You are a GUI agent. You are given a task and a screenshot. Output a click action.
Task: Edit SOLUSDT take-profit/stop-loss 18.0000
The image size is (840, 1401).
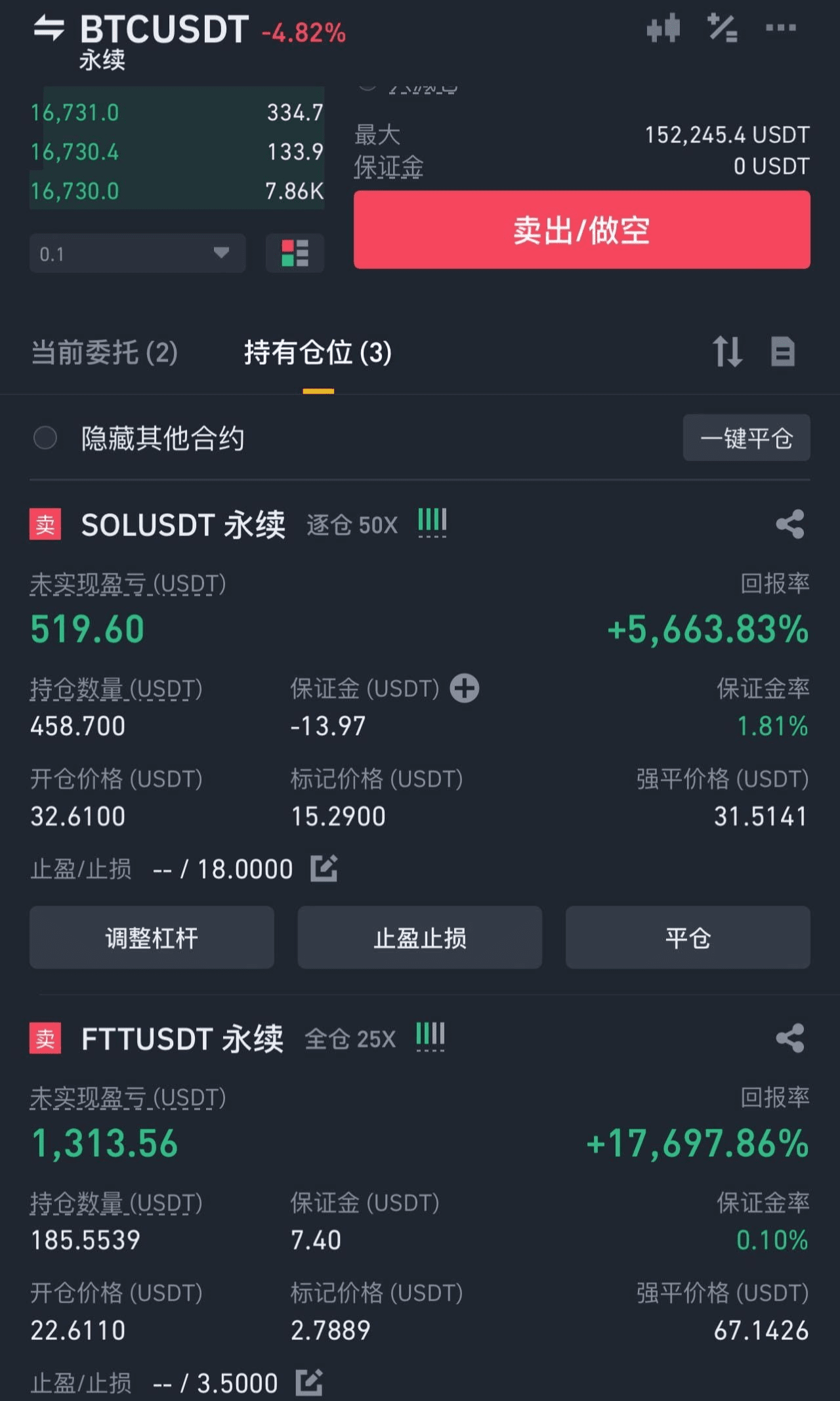324,868
